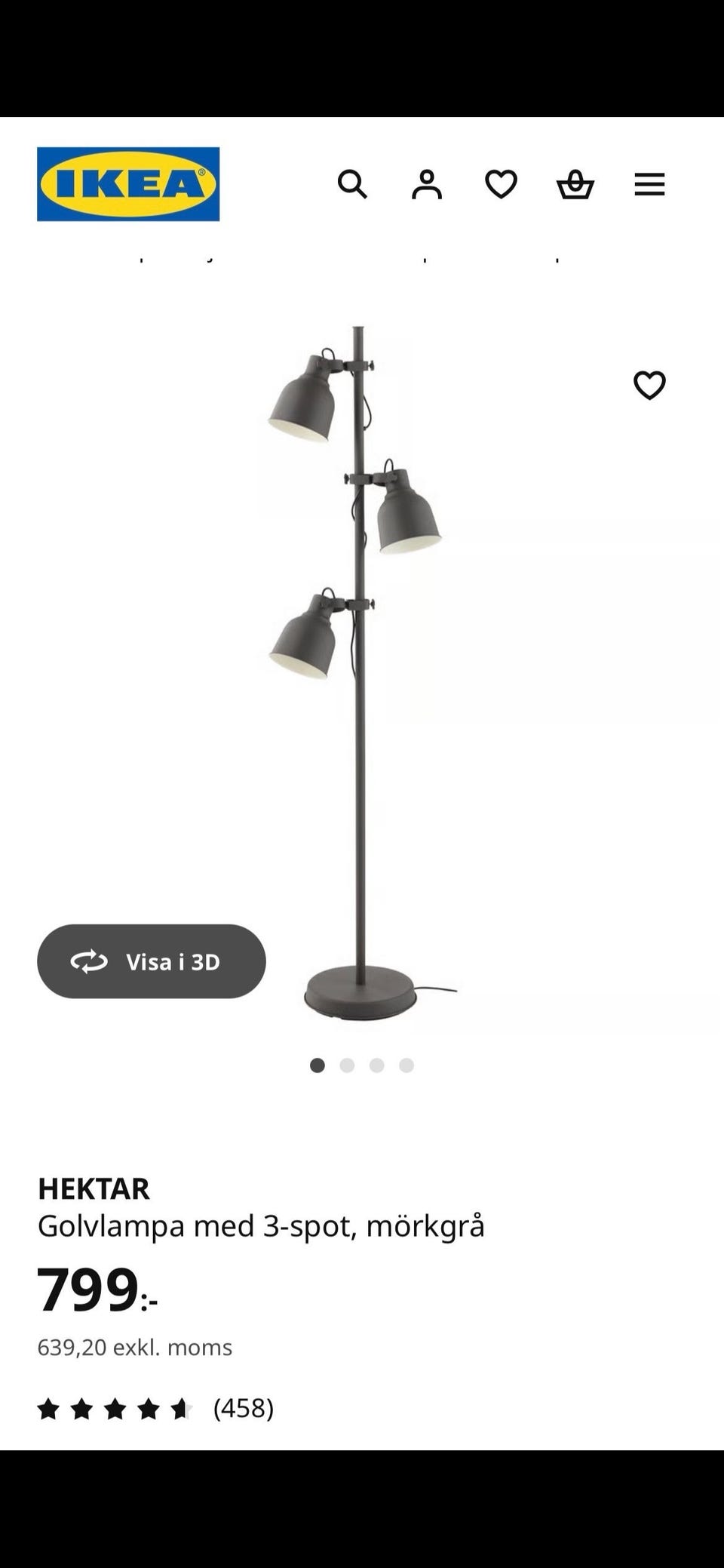Image resolution: width=724 pixels, height=1568 pixels.
Task: Open the favorites heart in header
Action: (x=501, y=184)
